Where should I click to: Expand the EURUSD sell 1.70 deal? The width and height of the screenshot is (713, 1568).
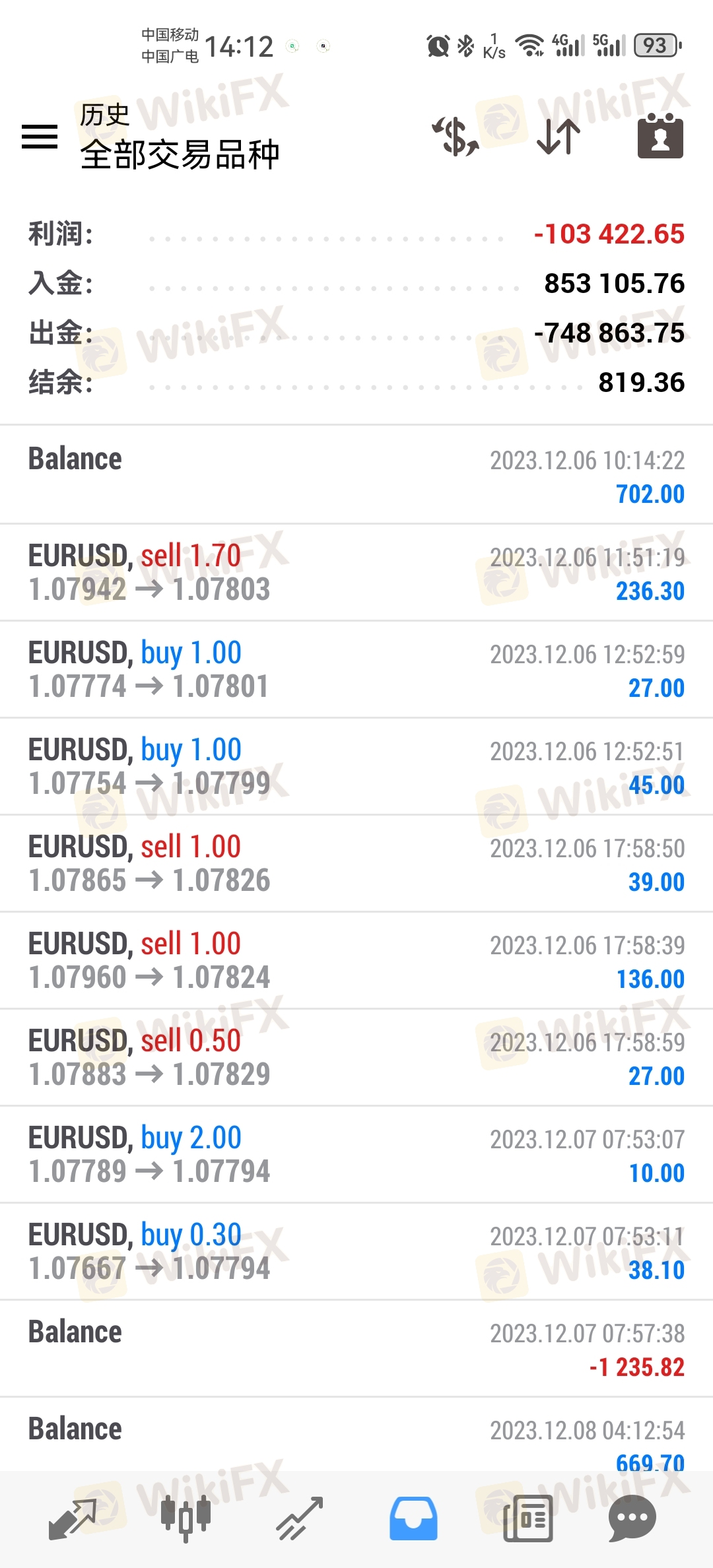tap(356, 573)
